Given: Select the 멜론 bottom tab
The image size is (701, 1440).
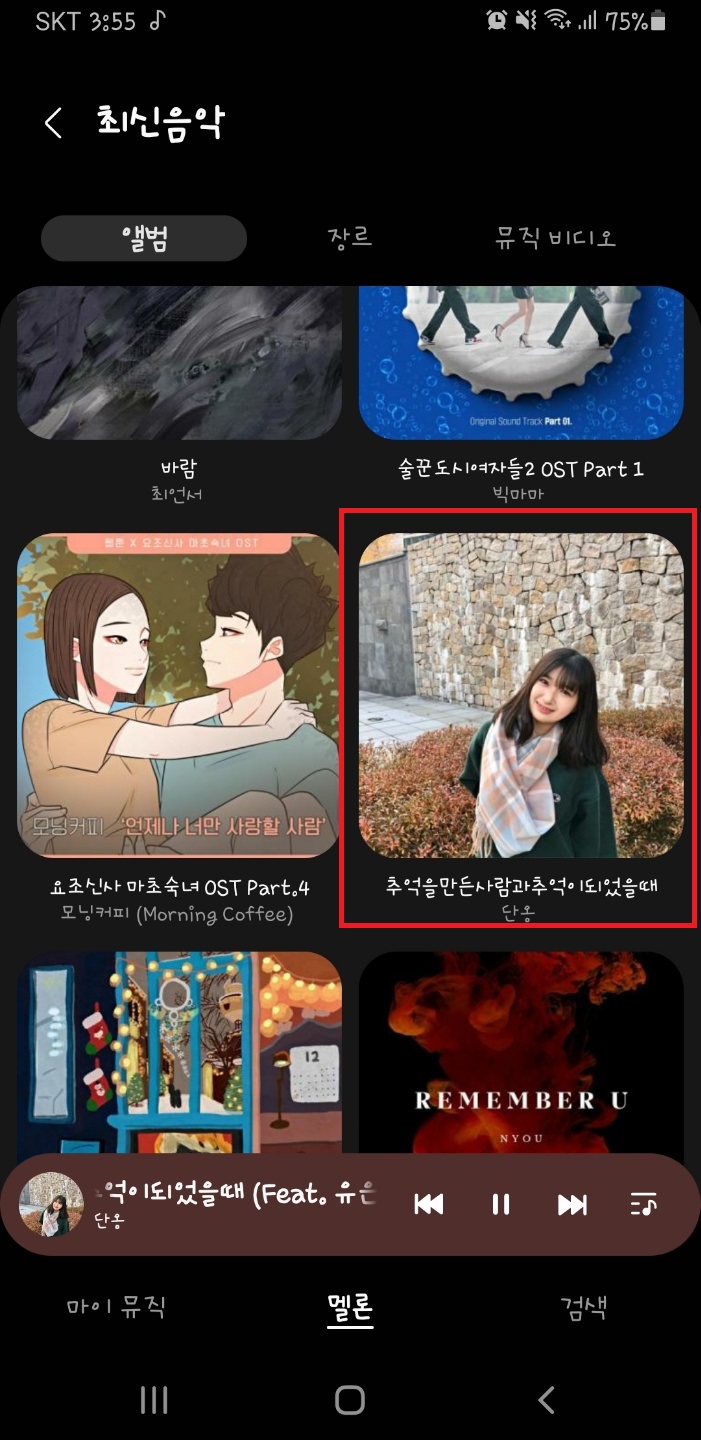Looking at the screenshot, I should [x=350, y=1306].
